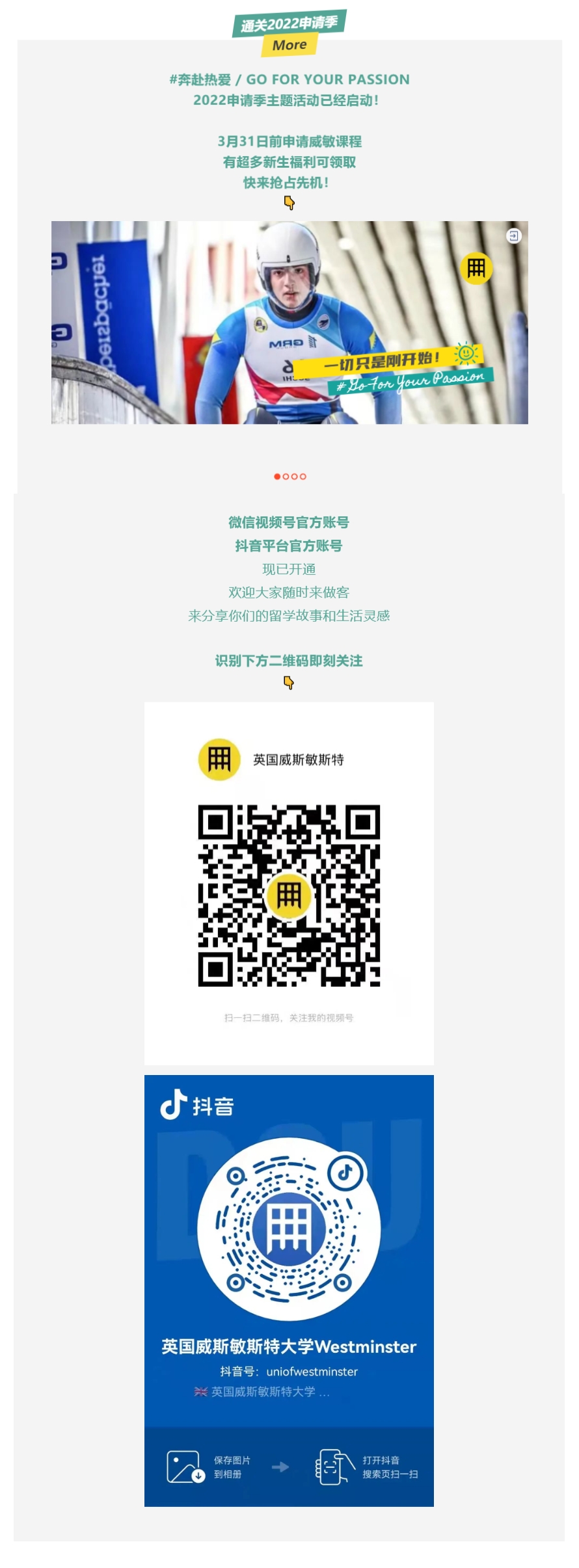The height and width of the screenshot is (1568, 579).
Task: Jump to the second carousel slide dot
Action: click(x=286, y=477)
